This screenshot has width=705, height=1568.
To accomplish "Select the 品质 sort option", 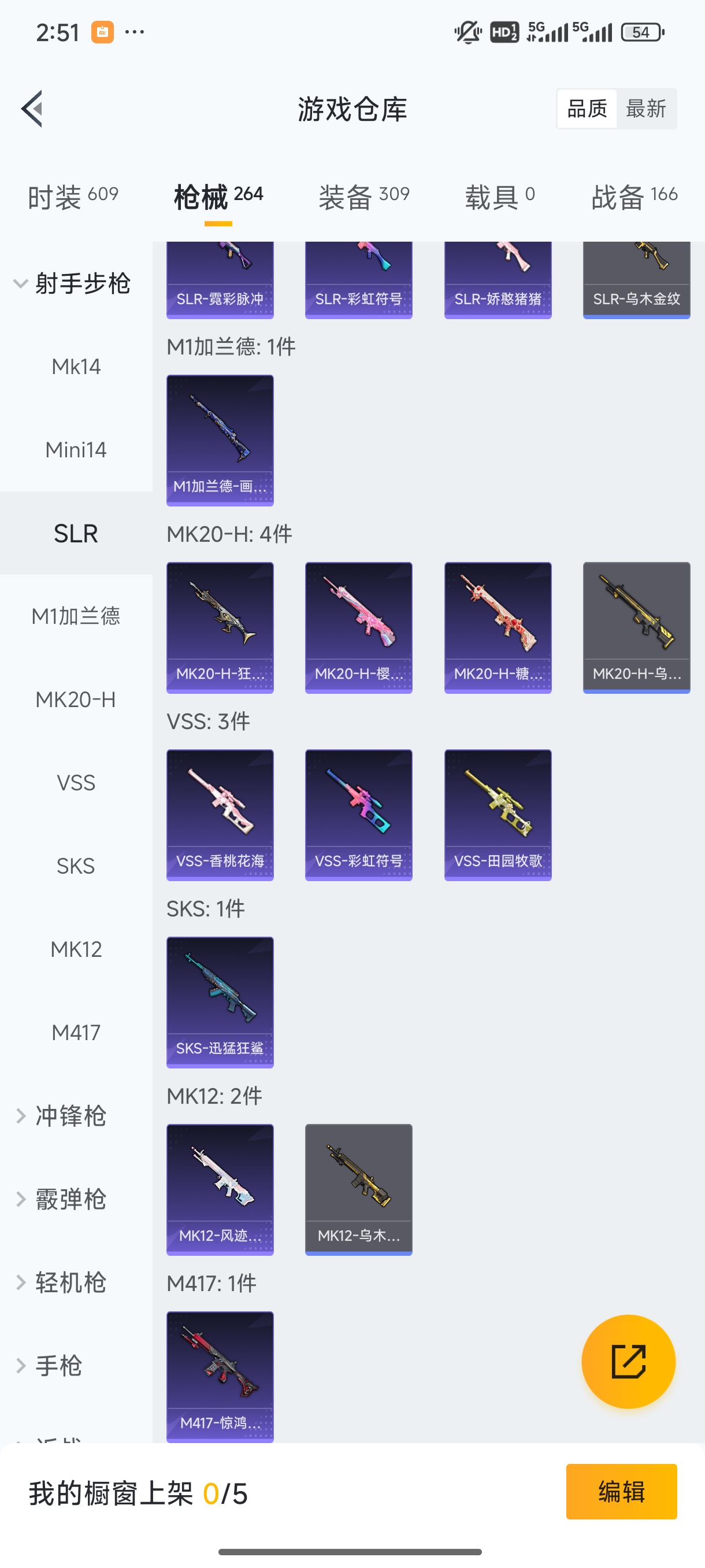I will click(587, 109).
